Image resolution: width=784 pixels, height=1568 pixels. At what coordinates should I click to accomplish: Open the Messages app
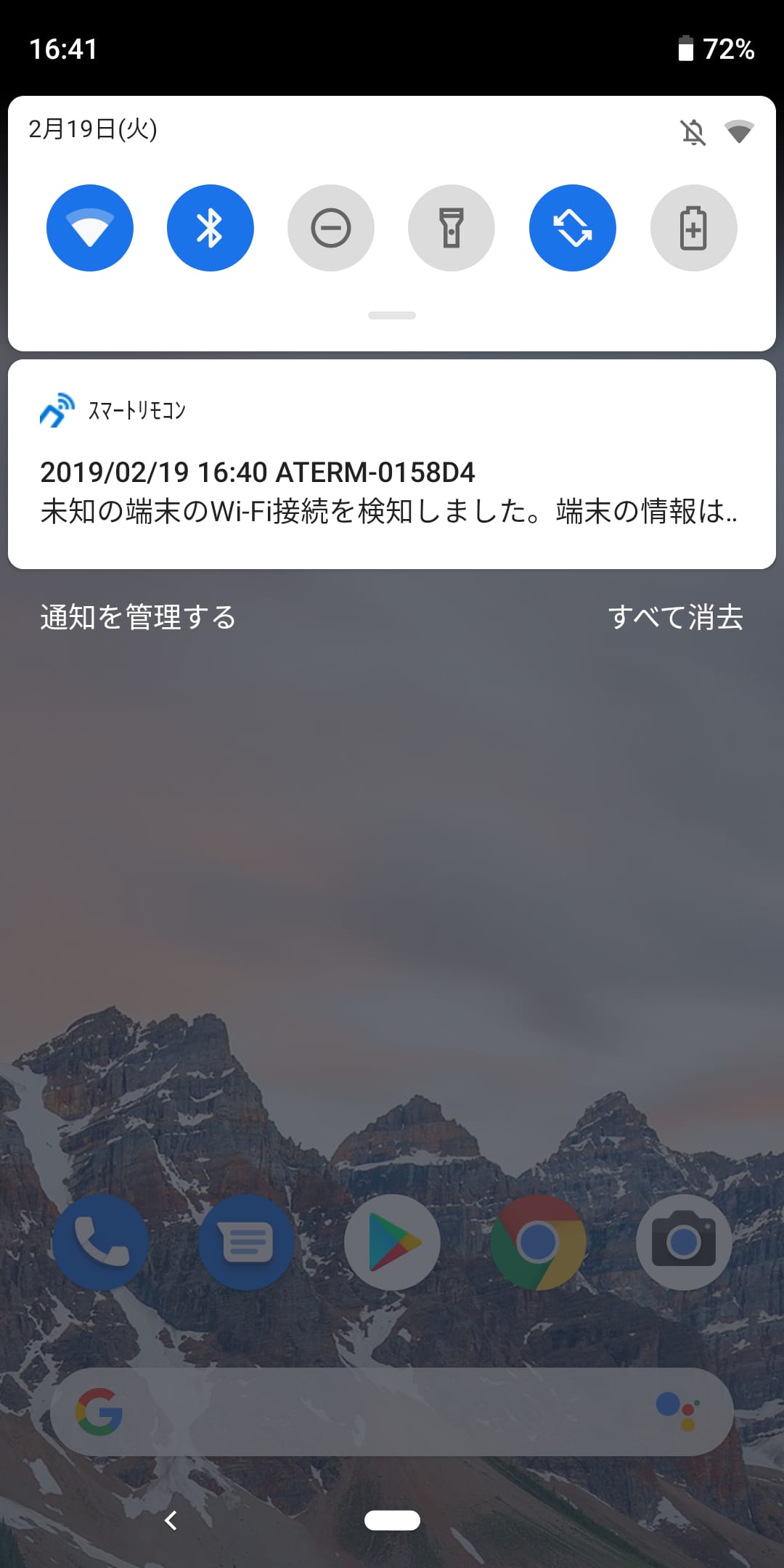[x=246, y=1242]
